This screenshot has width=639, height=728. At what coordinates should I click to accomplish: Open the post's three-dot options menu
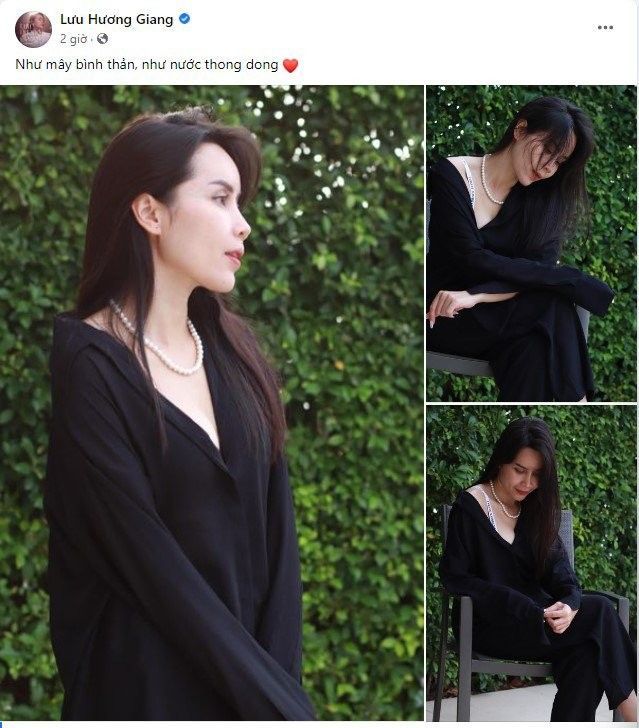604,27
